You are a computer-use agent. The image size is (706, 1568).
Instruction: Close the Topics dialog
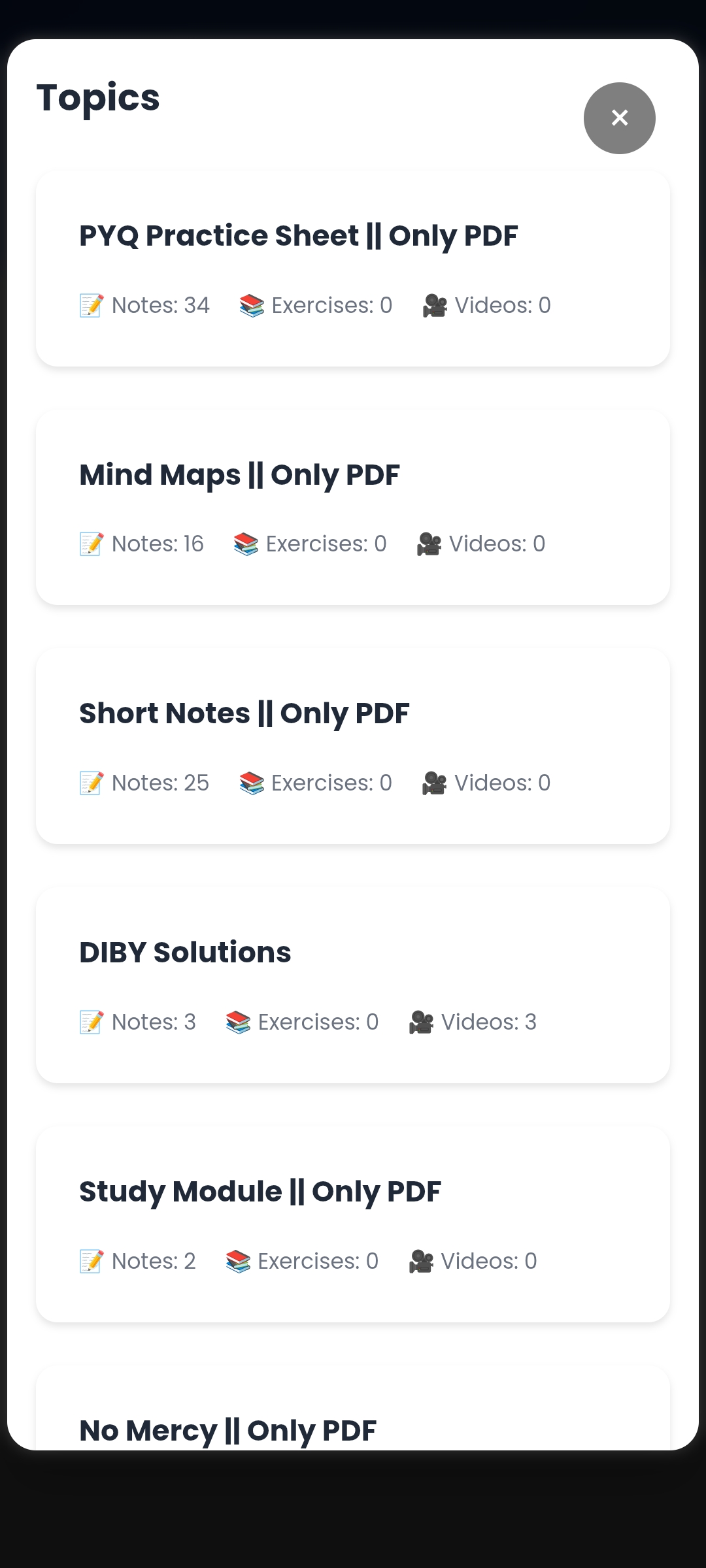pos(619,118)
